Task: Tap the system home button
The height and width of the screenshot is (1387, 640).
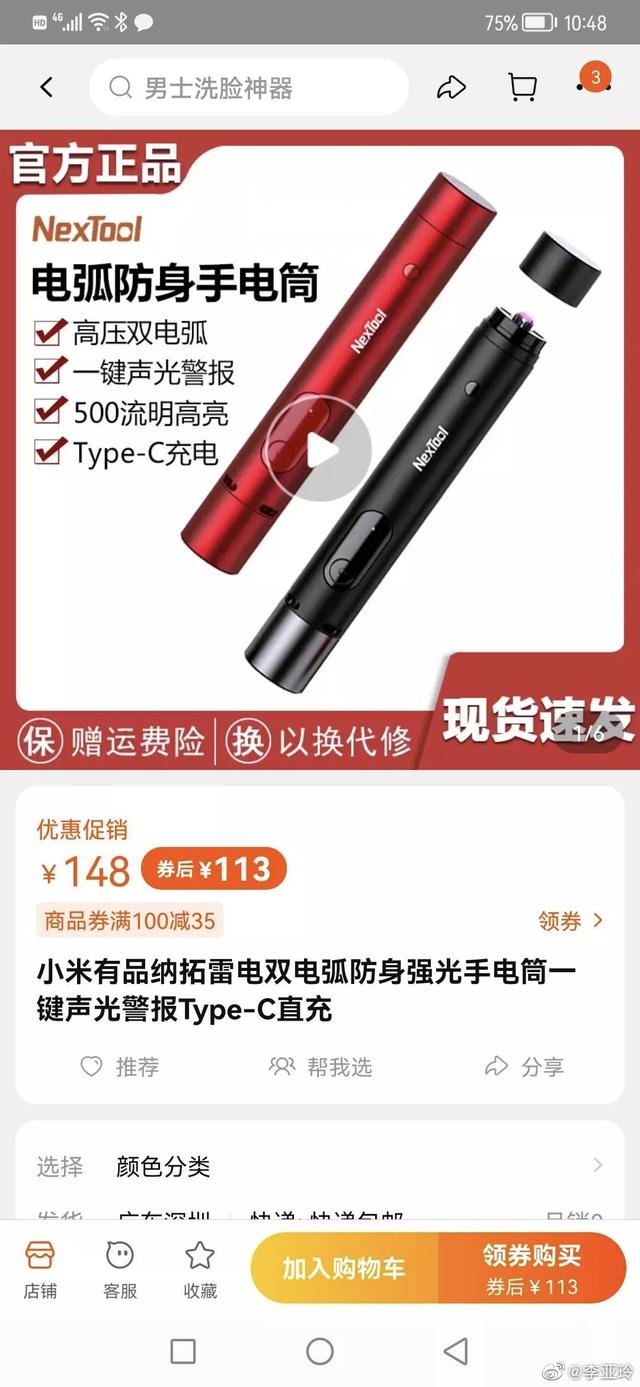Action: [320, 1352]
